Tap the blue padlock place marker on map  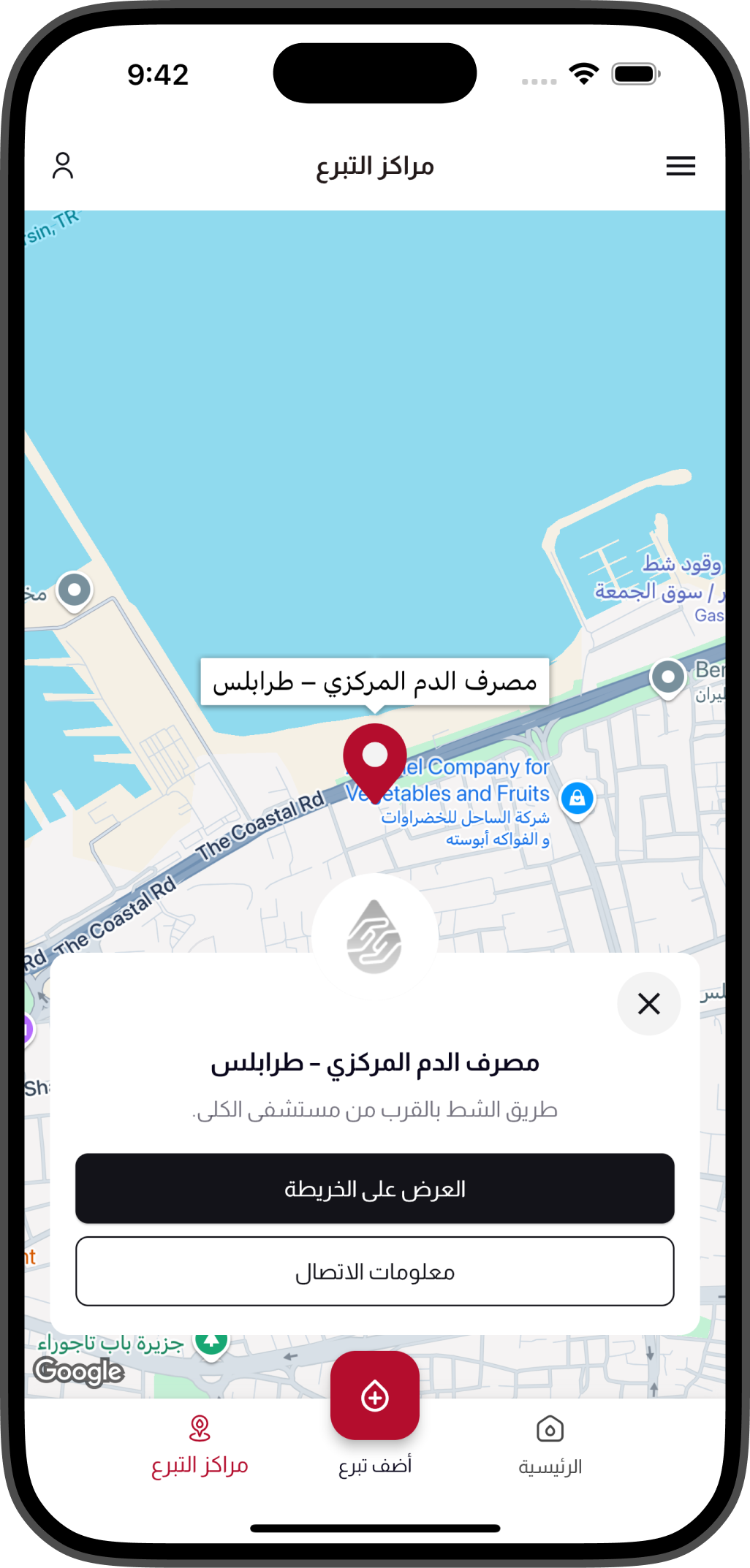(577, 797)
